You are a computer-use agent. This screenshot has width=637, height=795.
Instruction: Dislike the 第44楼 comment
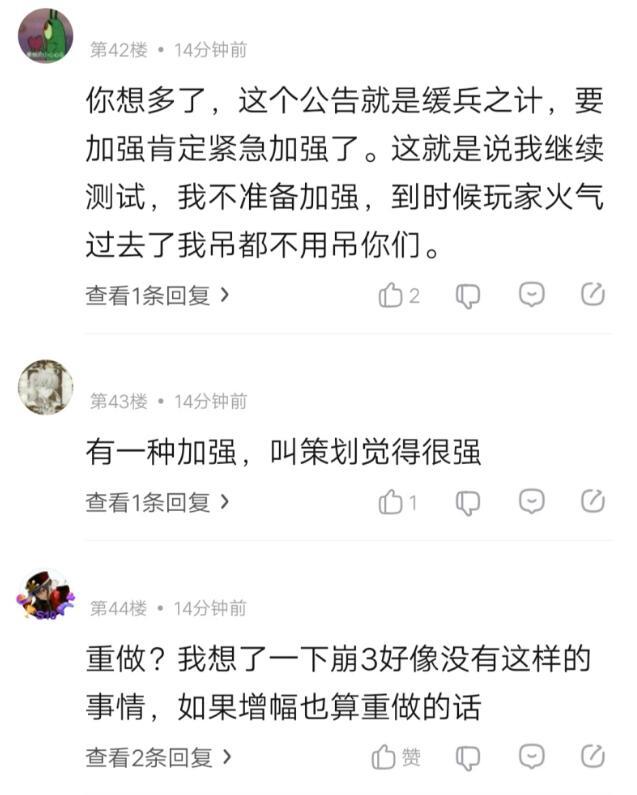tap(468, 757)
